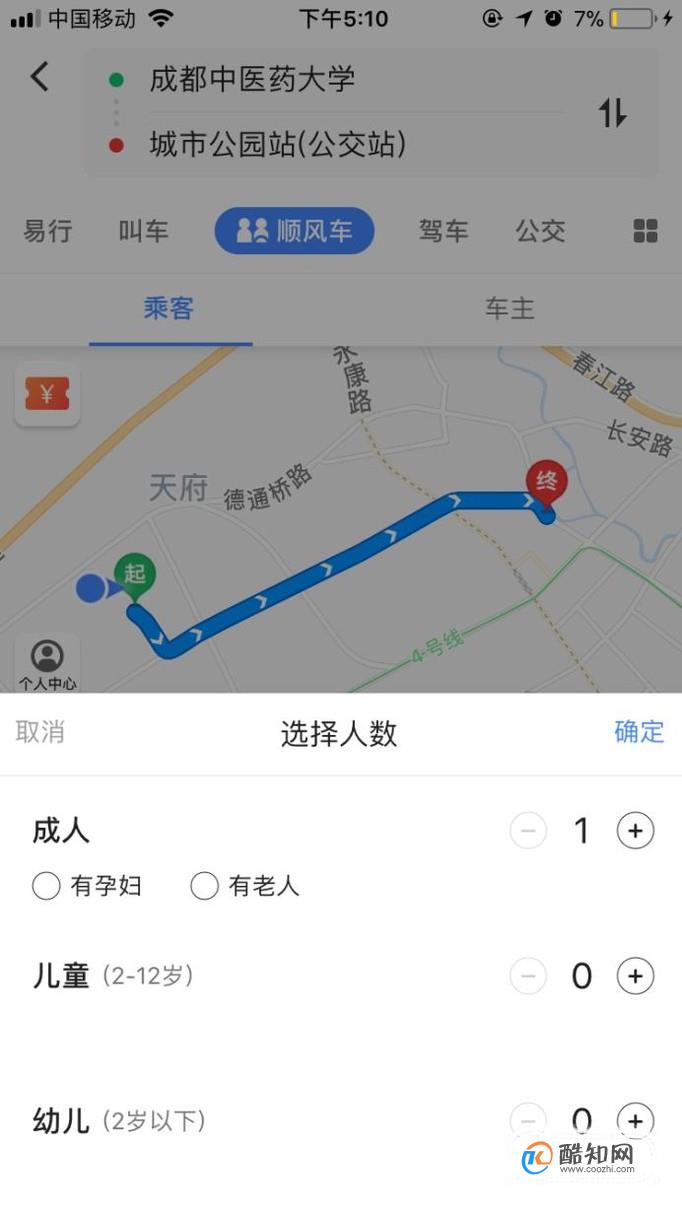This screenshot has width=682, height=1212.
Task: Switch to the 易行 tab
Action: 48,231
